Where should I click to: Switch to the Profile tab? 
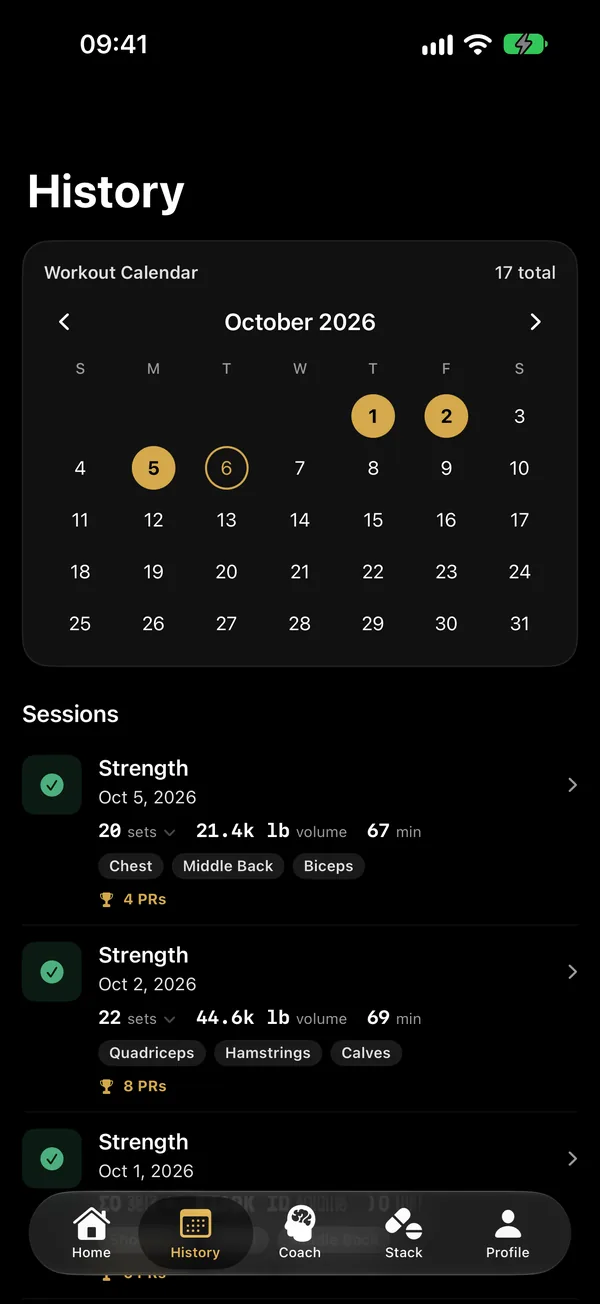(x=508, y=1233)
